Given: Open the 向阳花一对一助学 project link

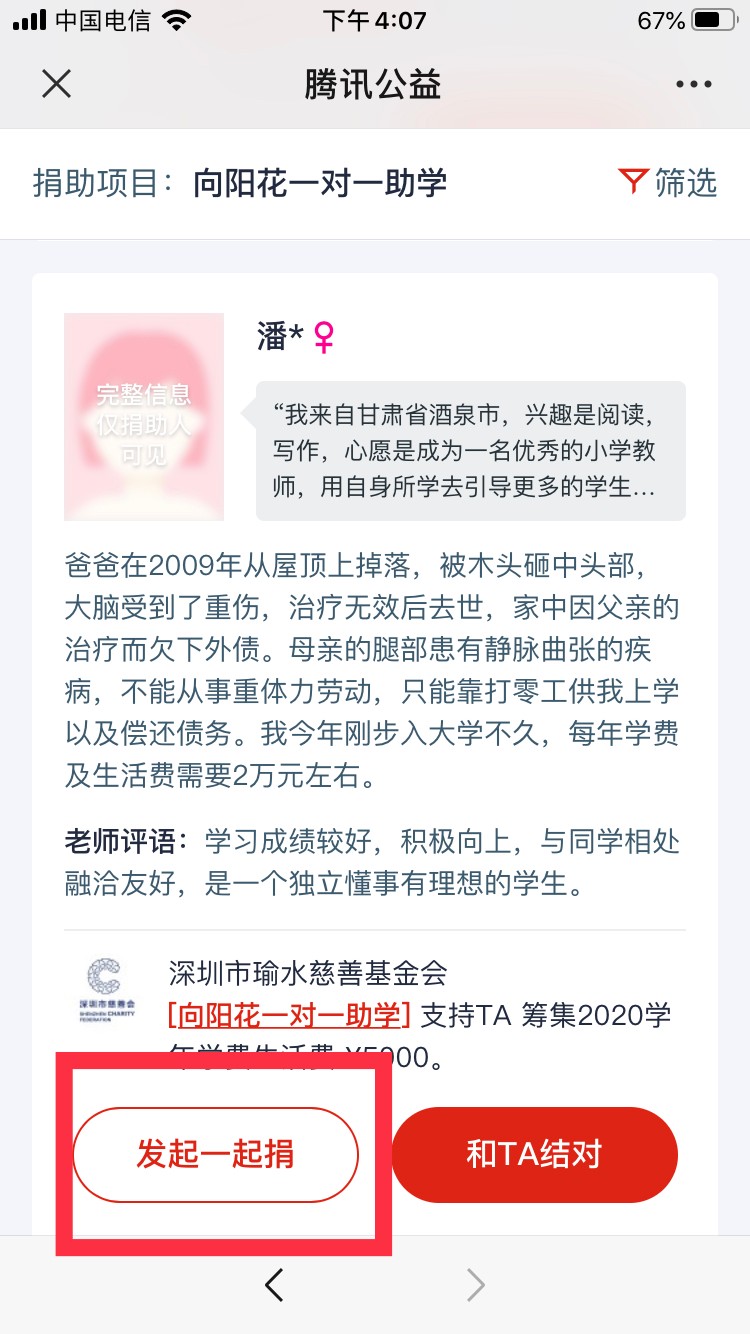Looking at the screenshot, I should point(290,1014).
